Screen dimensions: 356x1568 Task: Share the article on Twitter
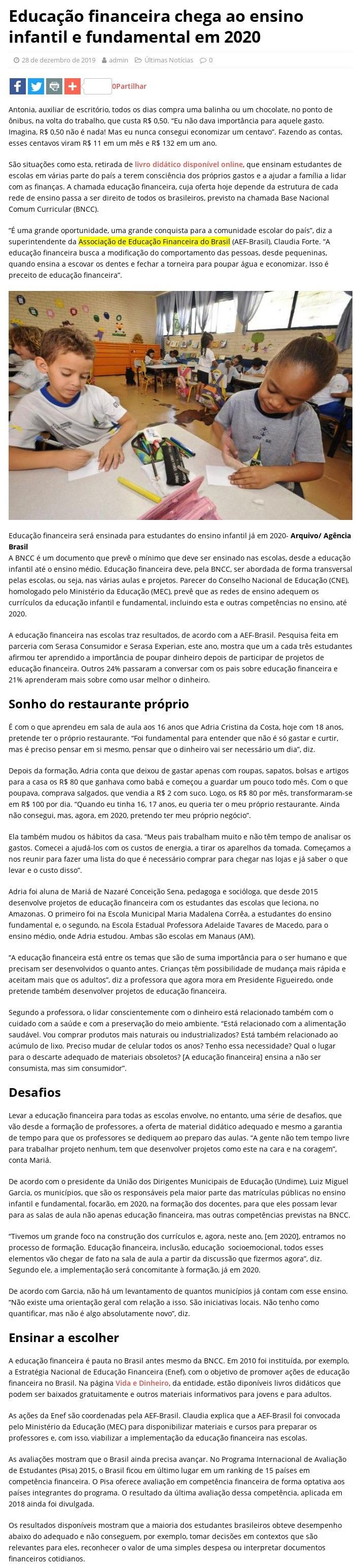tap(36, 86)
